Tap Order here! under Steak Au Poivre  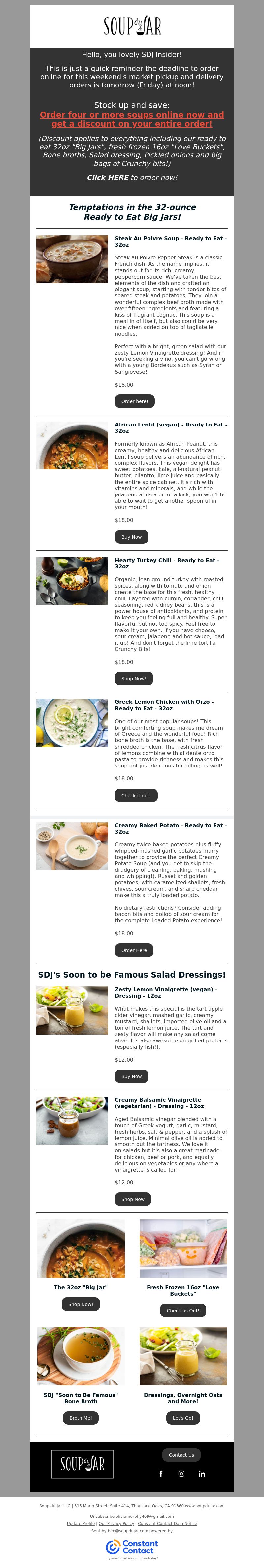(134, 401)
